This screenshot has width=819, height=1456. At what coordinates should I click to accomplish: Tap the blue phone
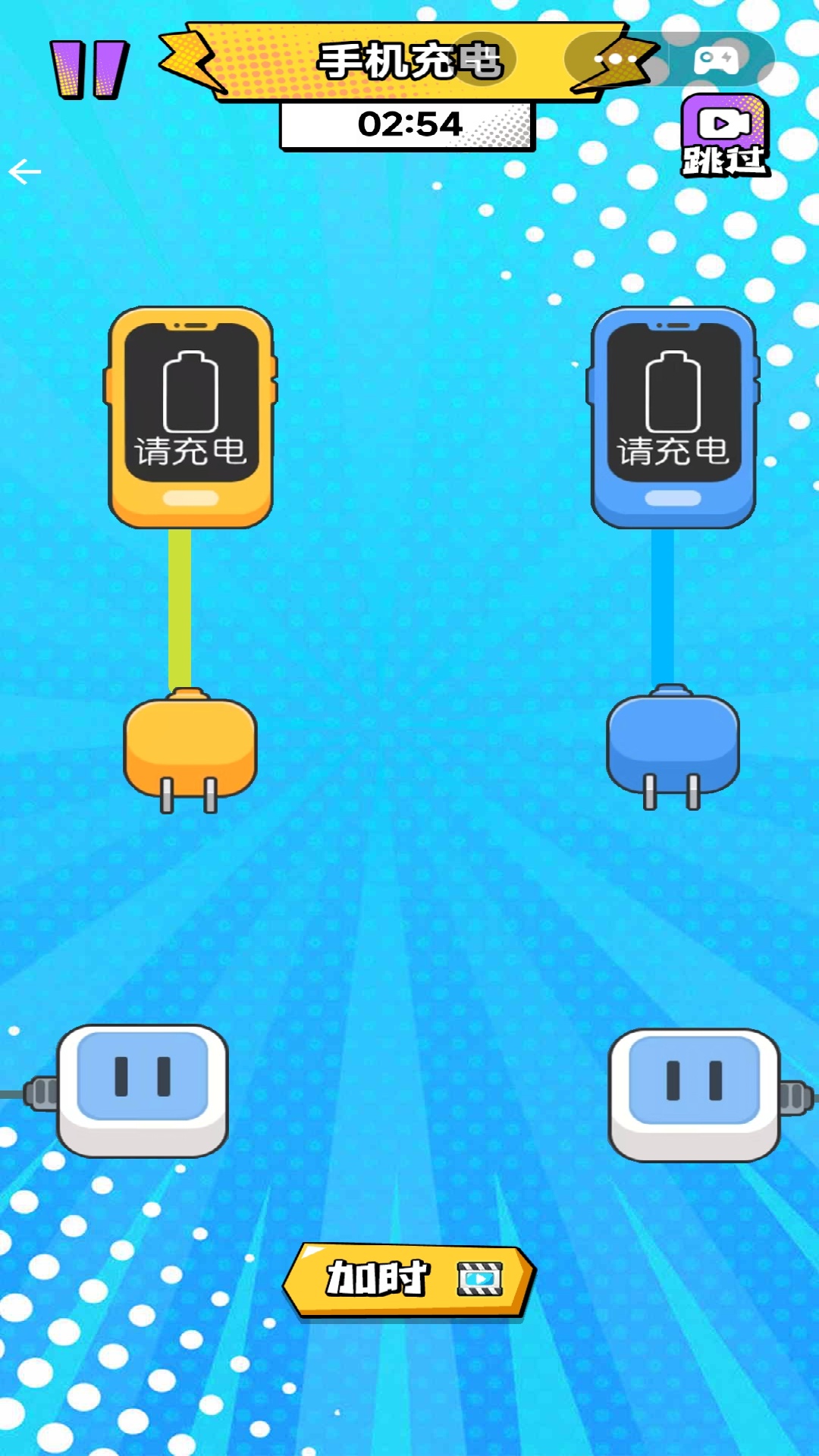673,417
